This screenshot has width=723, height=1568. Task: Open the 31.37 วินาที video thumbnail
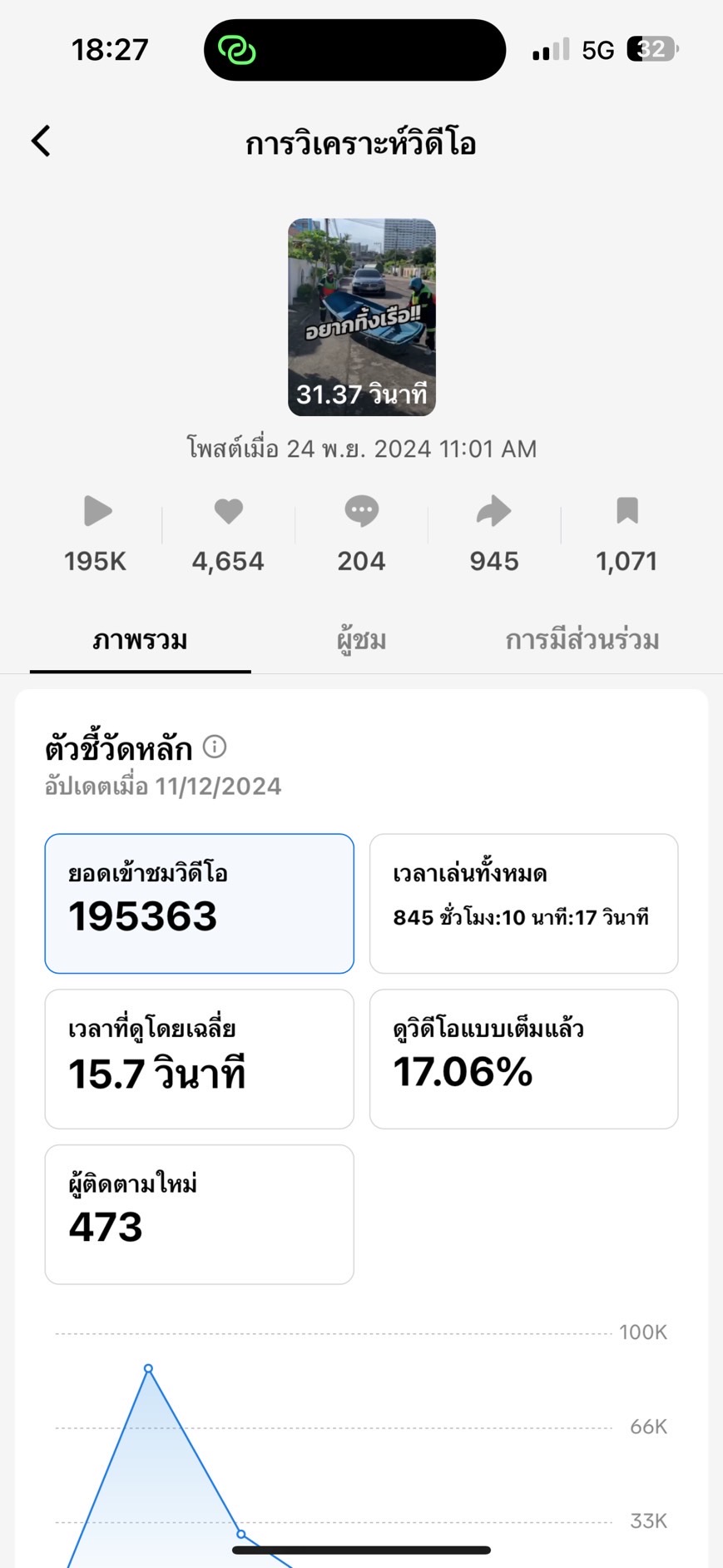[361, 317]
